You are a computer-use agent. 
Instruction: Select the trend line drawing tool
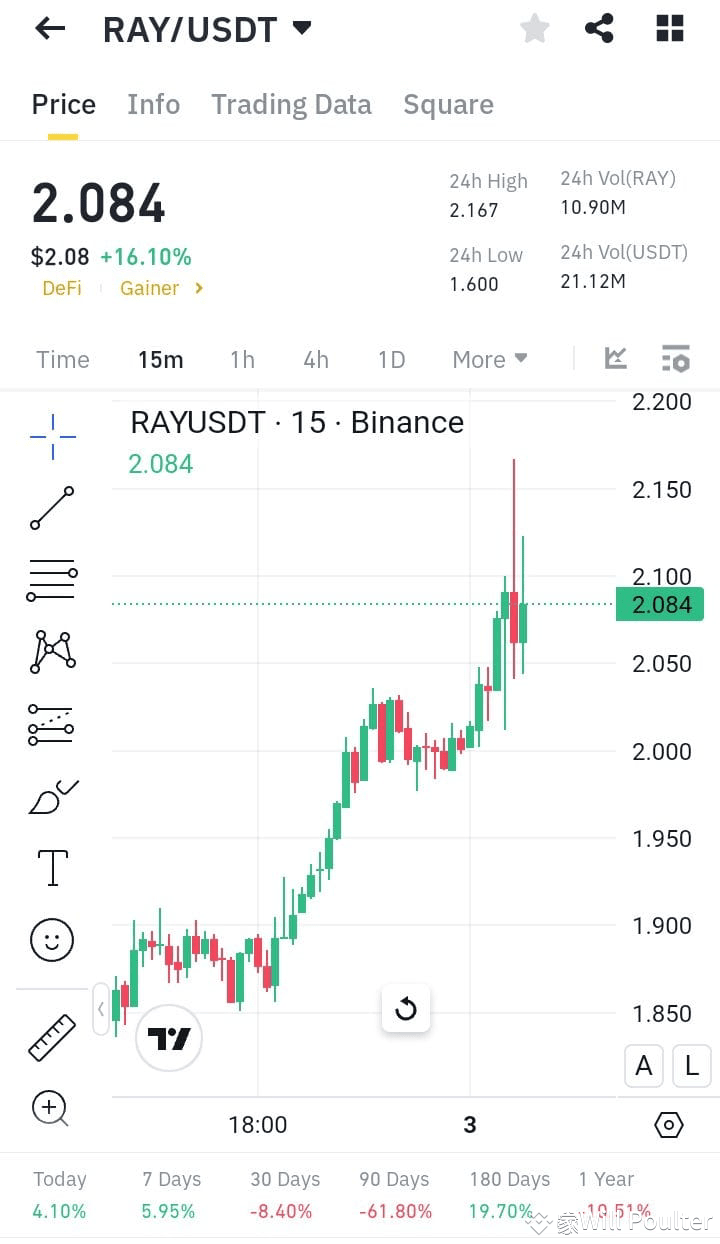click(x=52, y=508)
